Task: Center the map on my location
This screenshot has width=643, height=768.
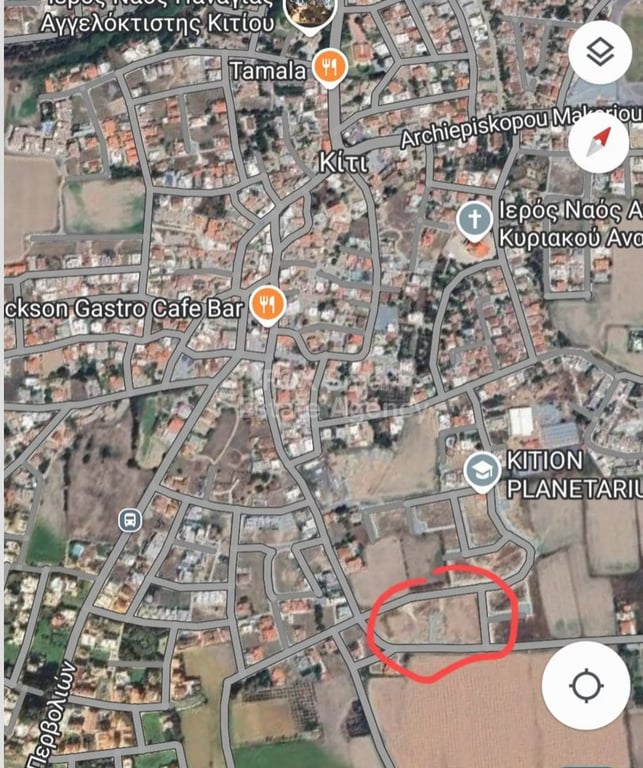Action: 586,686
